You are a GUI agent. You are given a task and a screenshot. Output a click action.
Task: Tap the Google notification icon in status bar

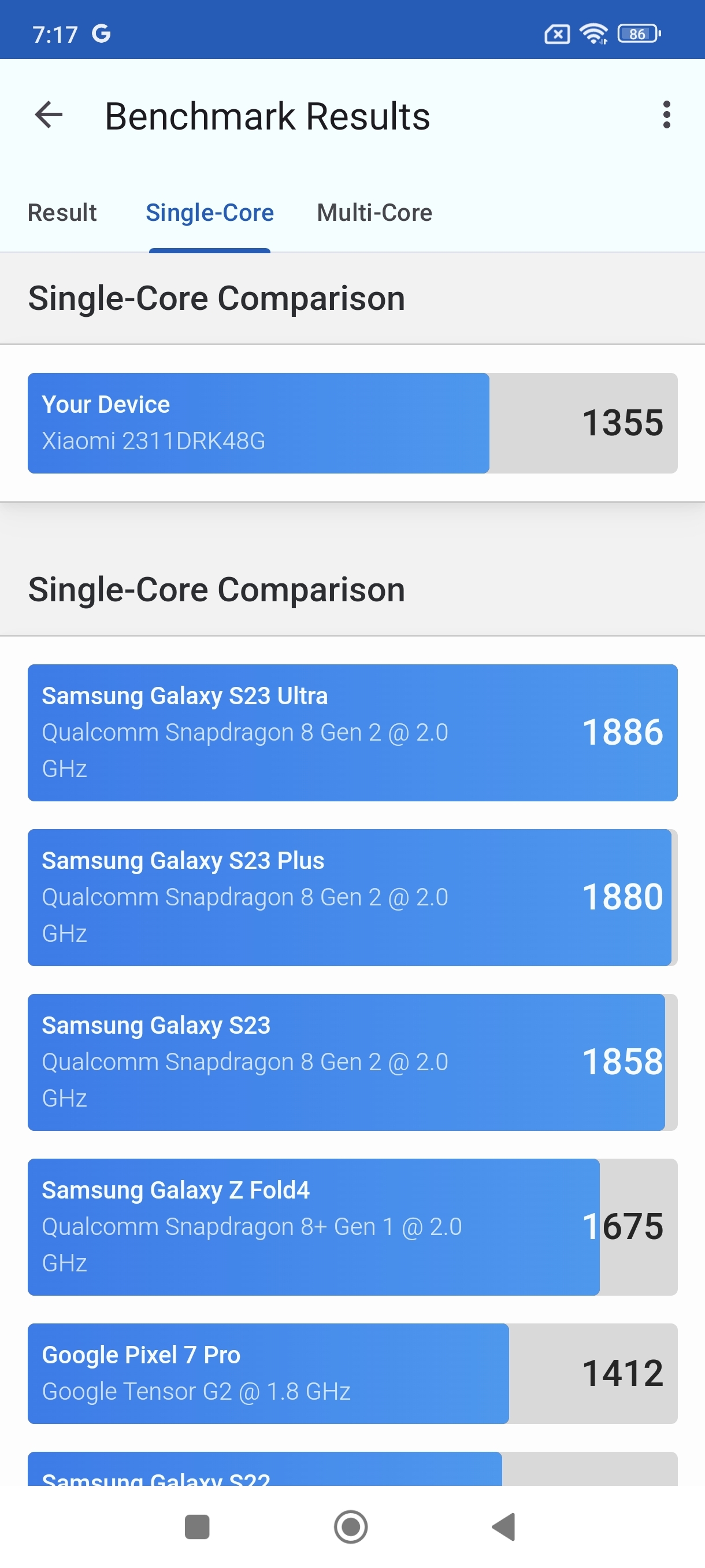click(x=102, y=34)
